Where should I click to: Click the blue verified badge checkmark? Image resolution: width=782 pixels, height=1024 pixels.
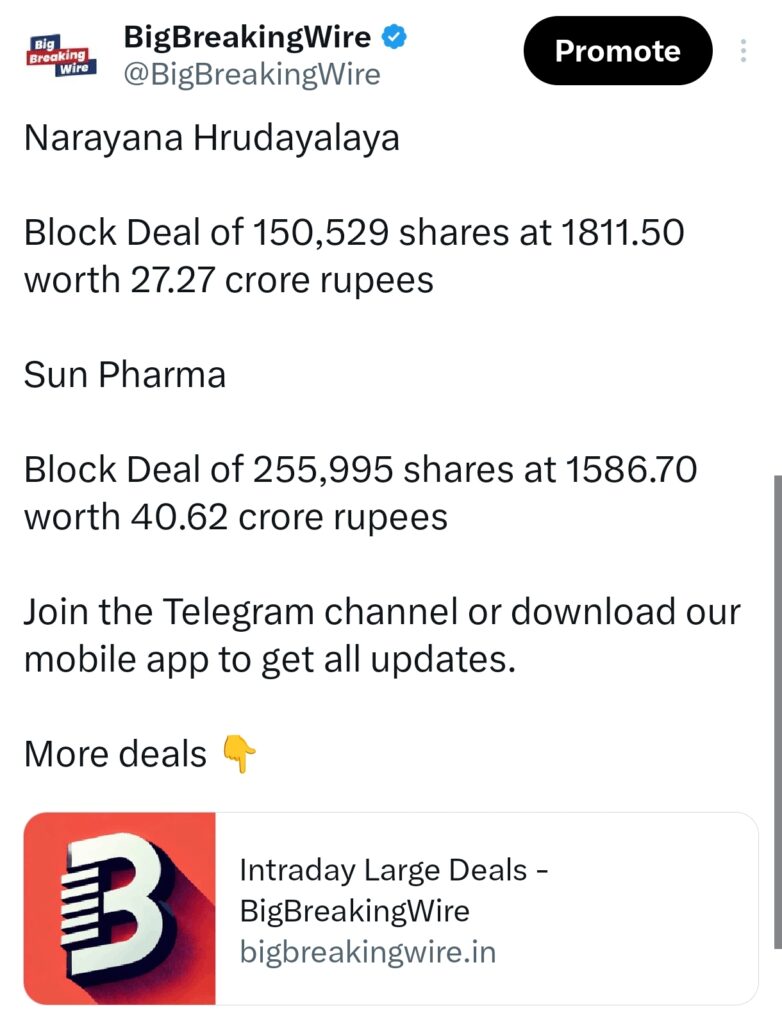coord(394,37)
